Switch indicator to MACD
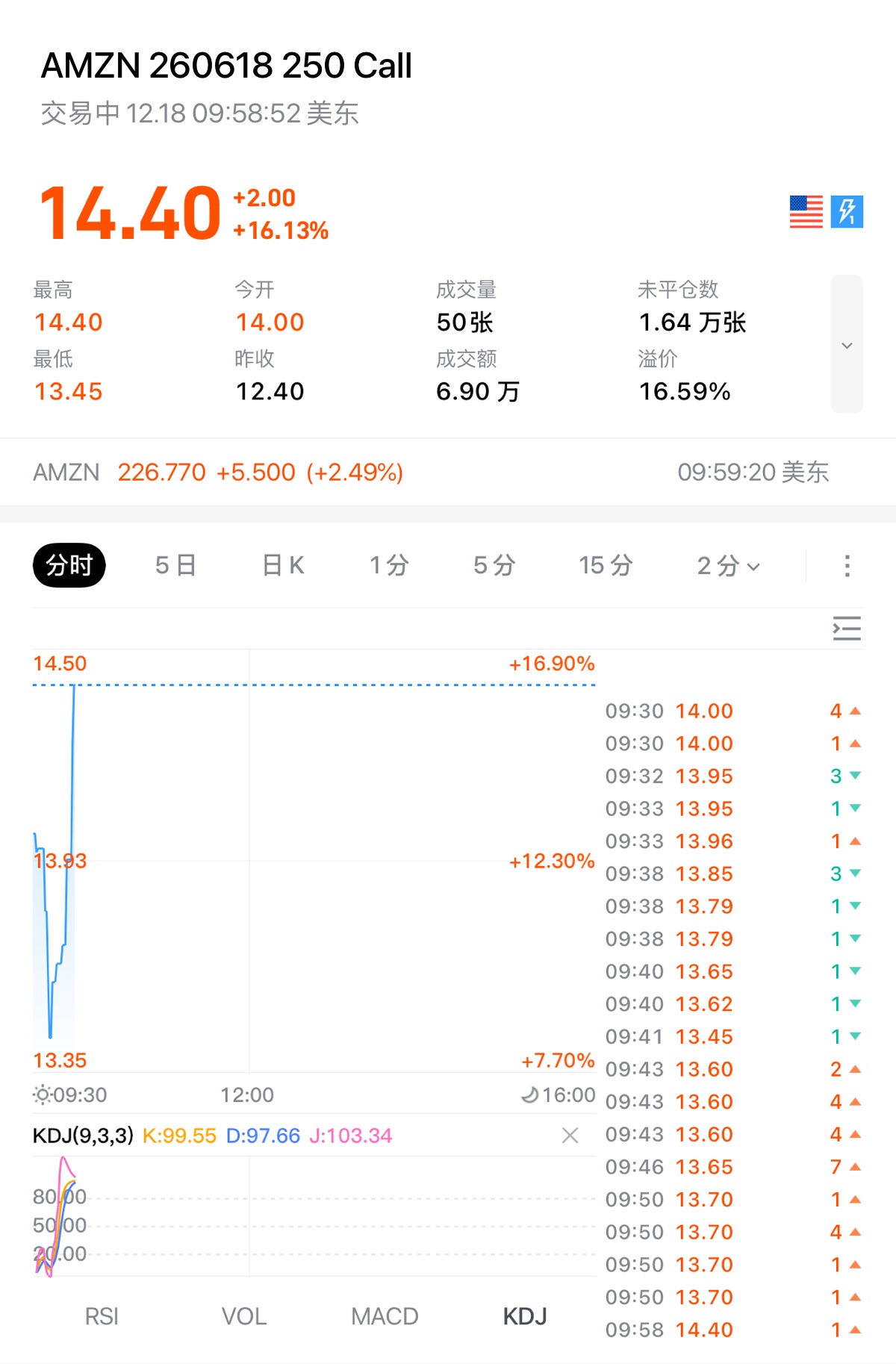This screenshot has width=896, height=1364. [x=385, y=1316]
